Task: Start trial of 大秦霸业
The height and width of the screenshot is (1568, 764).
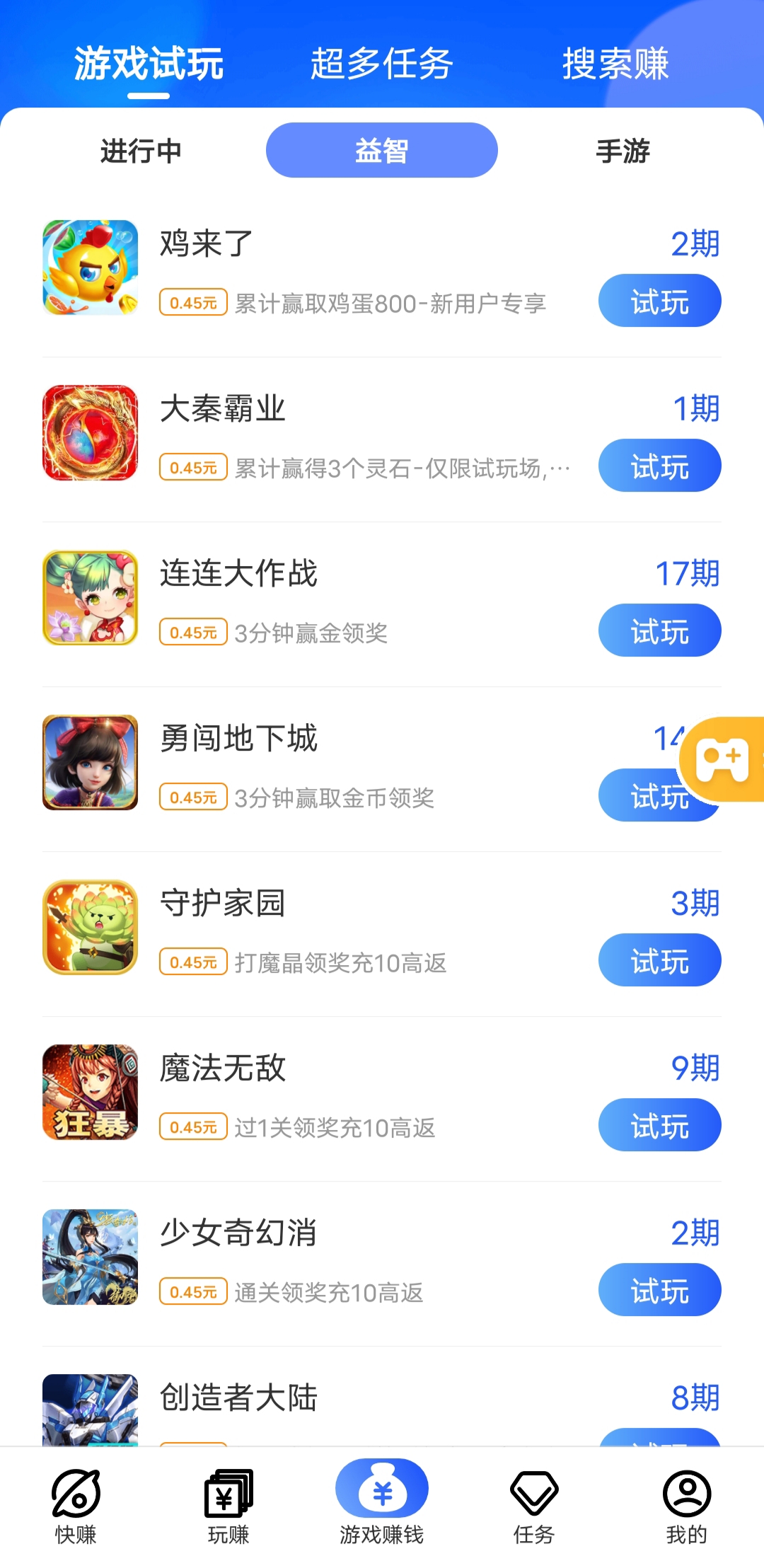Action: (x=659, y=466)
